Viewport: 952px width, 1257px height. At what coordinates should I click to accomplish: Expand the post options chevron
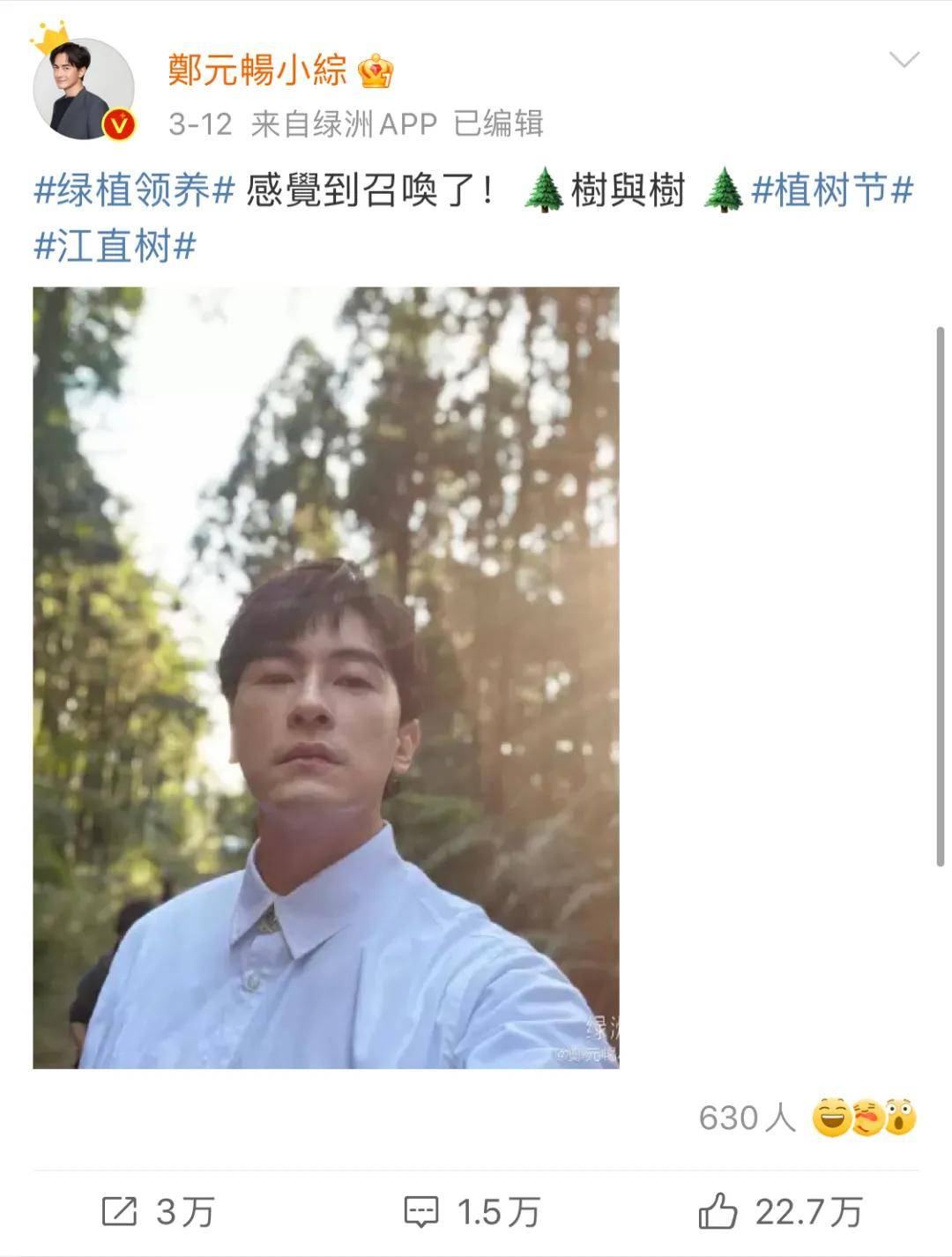point(904,60)
